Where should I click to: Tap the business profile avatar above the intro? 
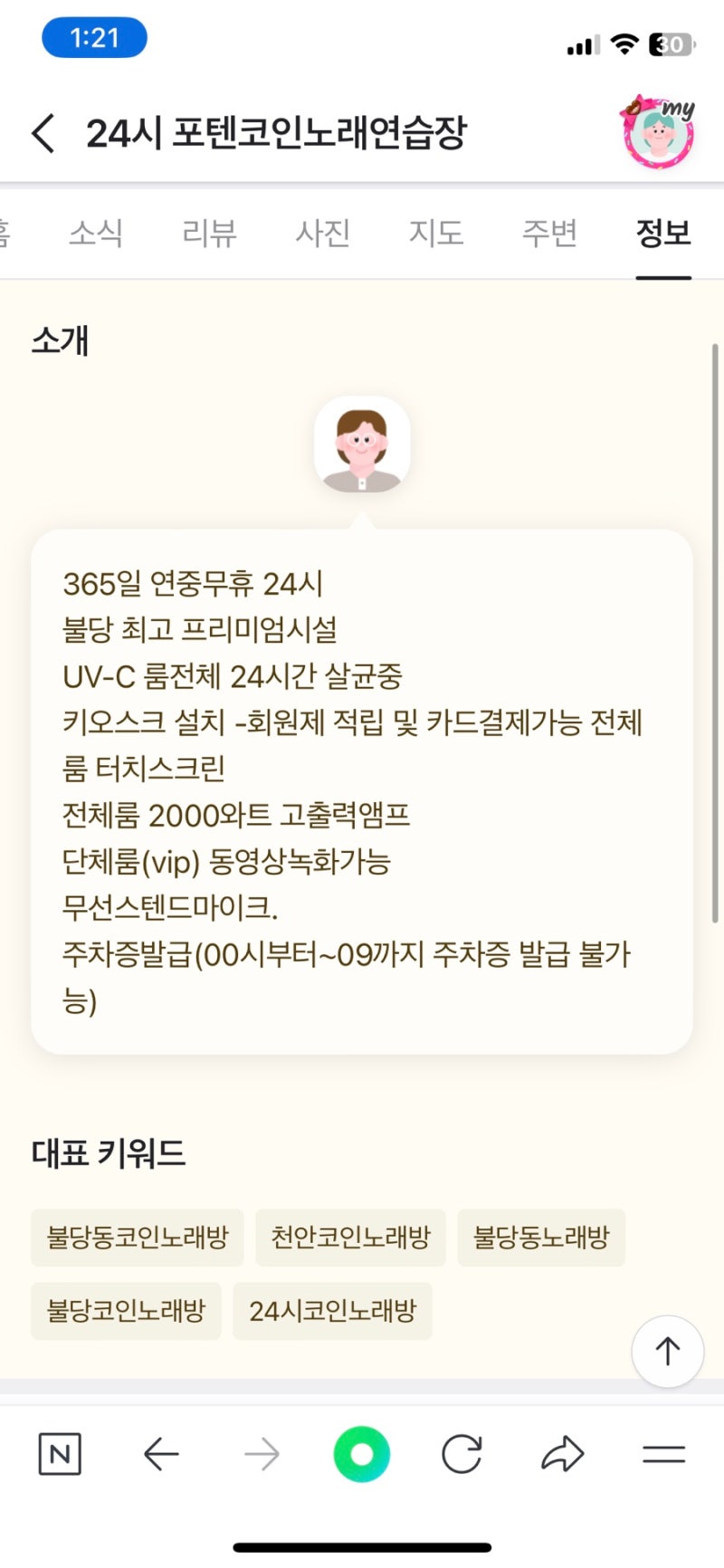pos(362,445)
